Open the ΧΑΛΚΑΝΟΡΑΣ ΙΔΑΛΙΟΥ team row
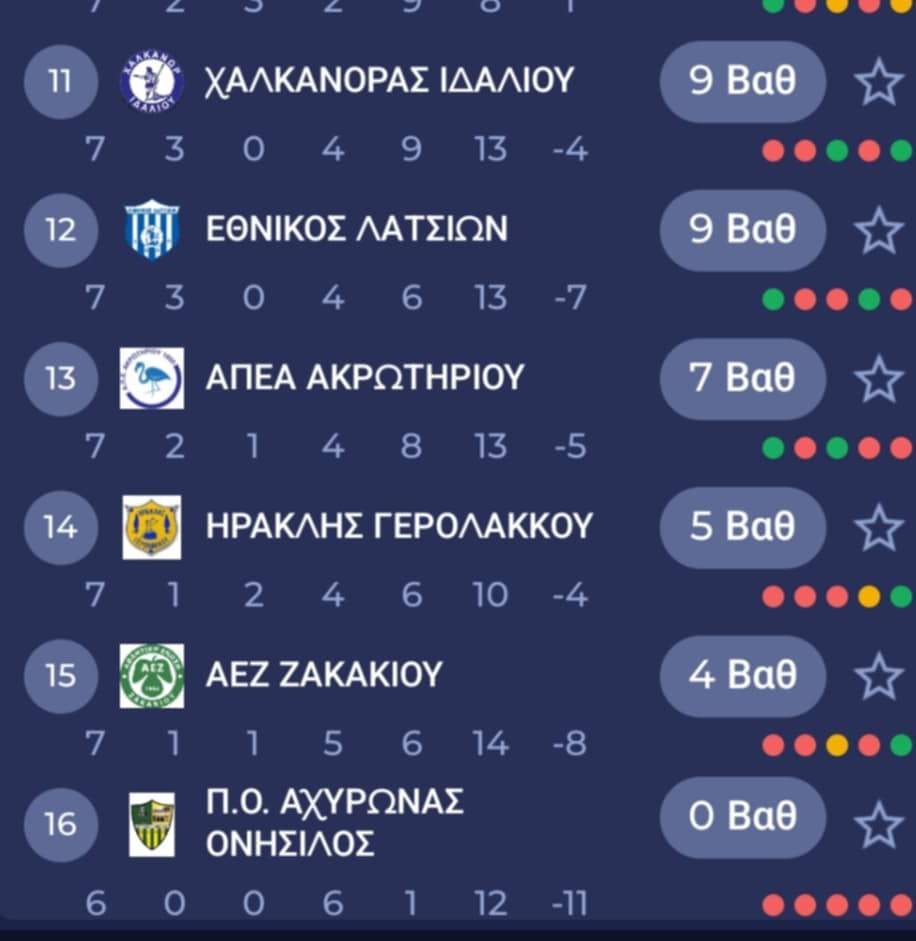The width and height of the screenshot is (916, 941). tap(388, 80)
